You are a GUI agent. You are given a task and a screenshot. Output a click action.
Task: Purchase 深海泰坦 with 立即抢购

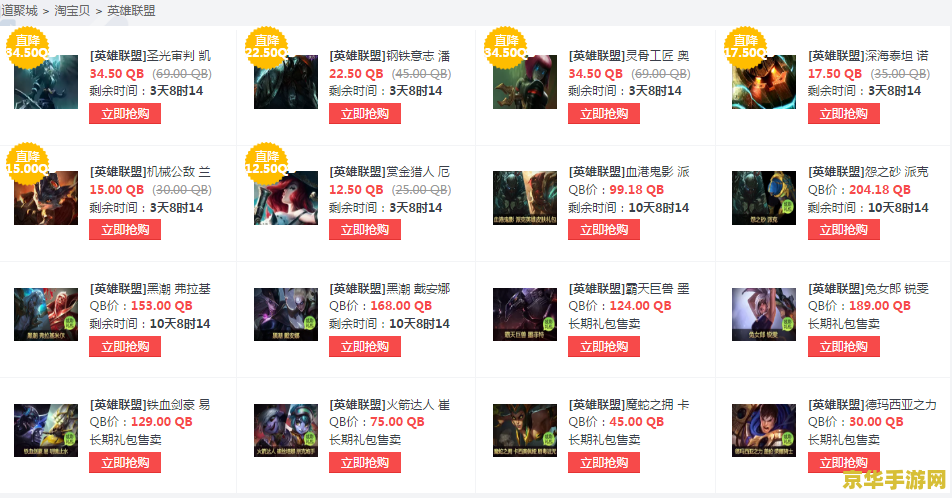(x=844, y=113)
